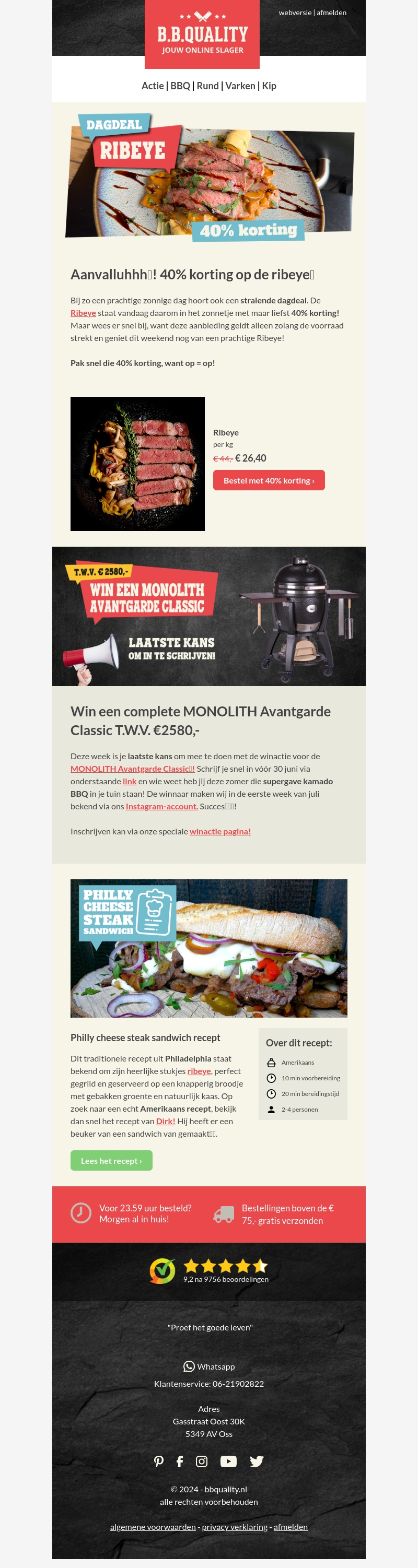The width and height of the screenshot is (418, 1568).
Task: Open the Pinterest icon
Action: [x=158, y=1461]
